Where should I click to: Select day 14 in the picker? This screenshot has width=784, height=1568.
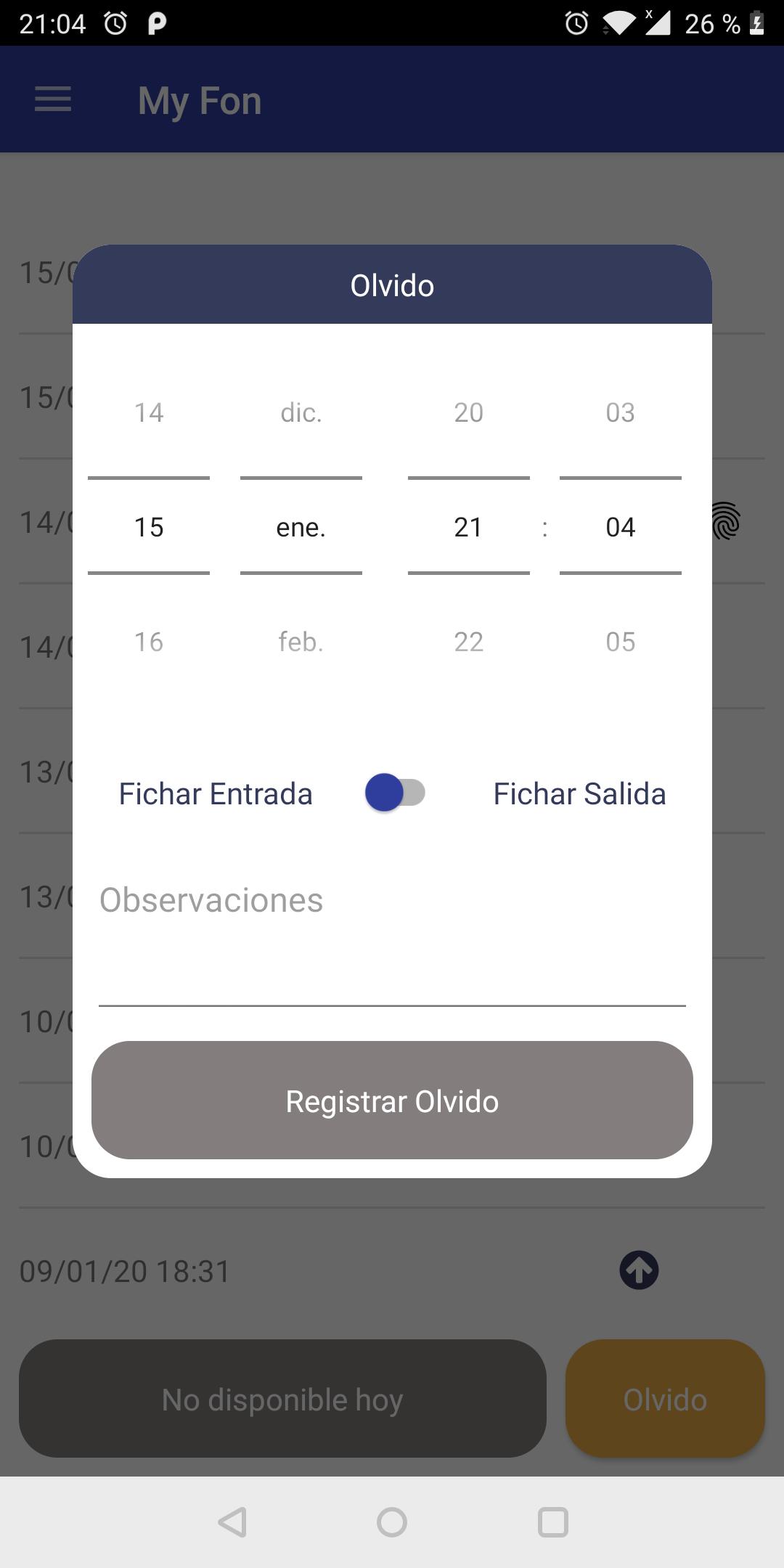click(149, 412)
